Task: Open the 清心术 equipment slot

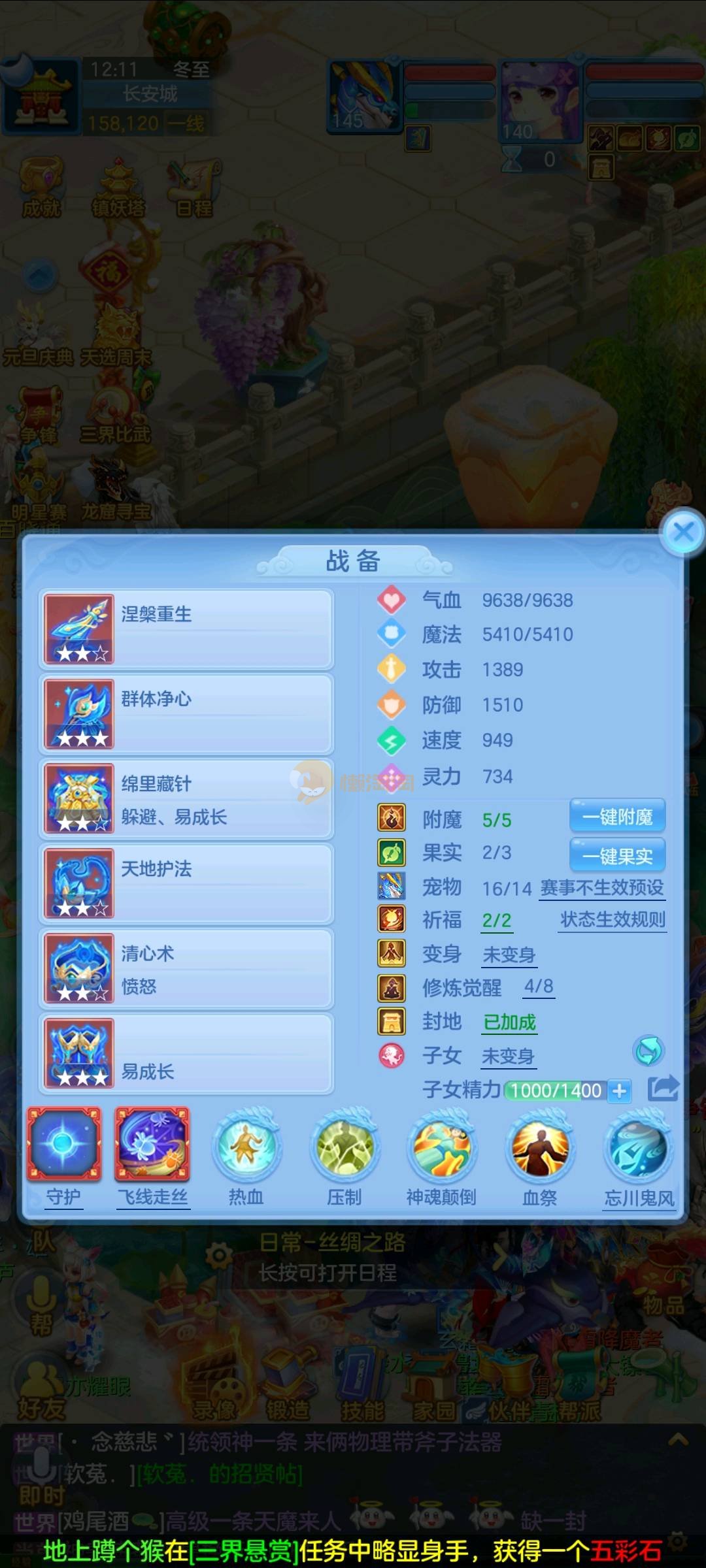Action: 186,969
